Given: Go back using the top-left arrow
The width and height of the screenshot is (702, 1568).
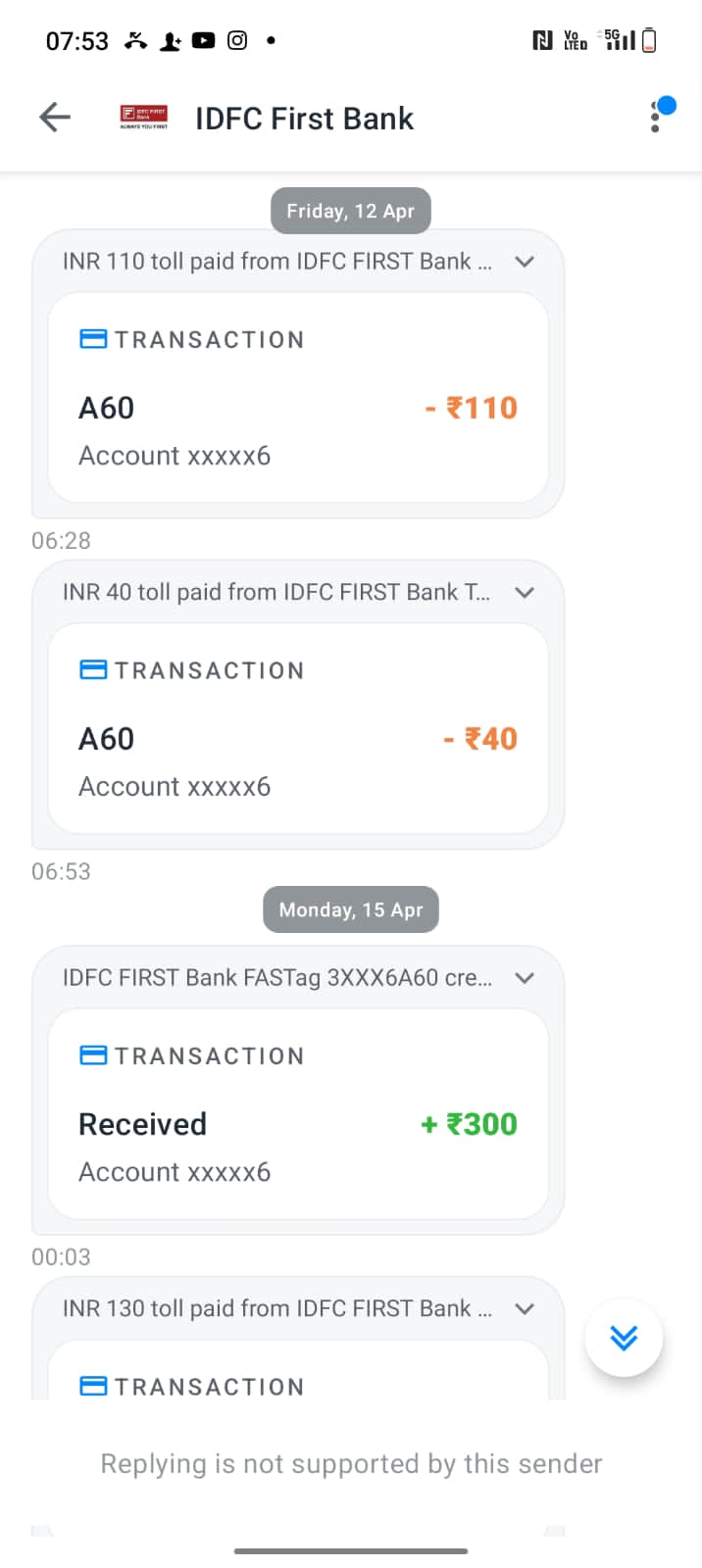Looking at the screenshot, I should coord(55,118).
